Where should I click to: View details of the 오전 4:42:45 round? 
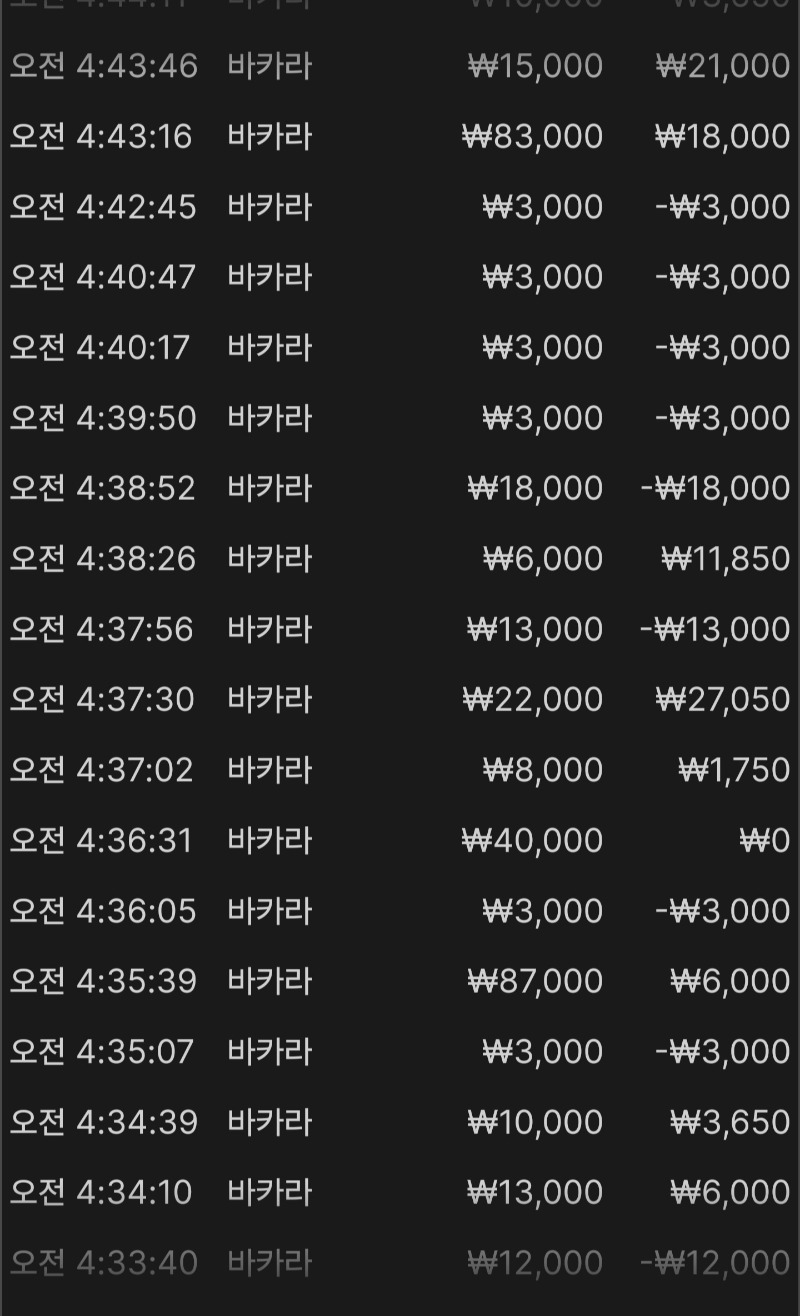click(x=400, y=207)
